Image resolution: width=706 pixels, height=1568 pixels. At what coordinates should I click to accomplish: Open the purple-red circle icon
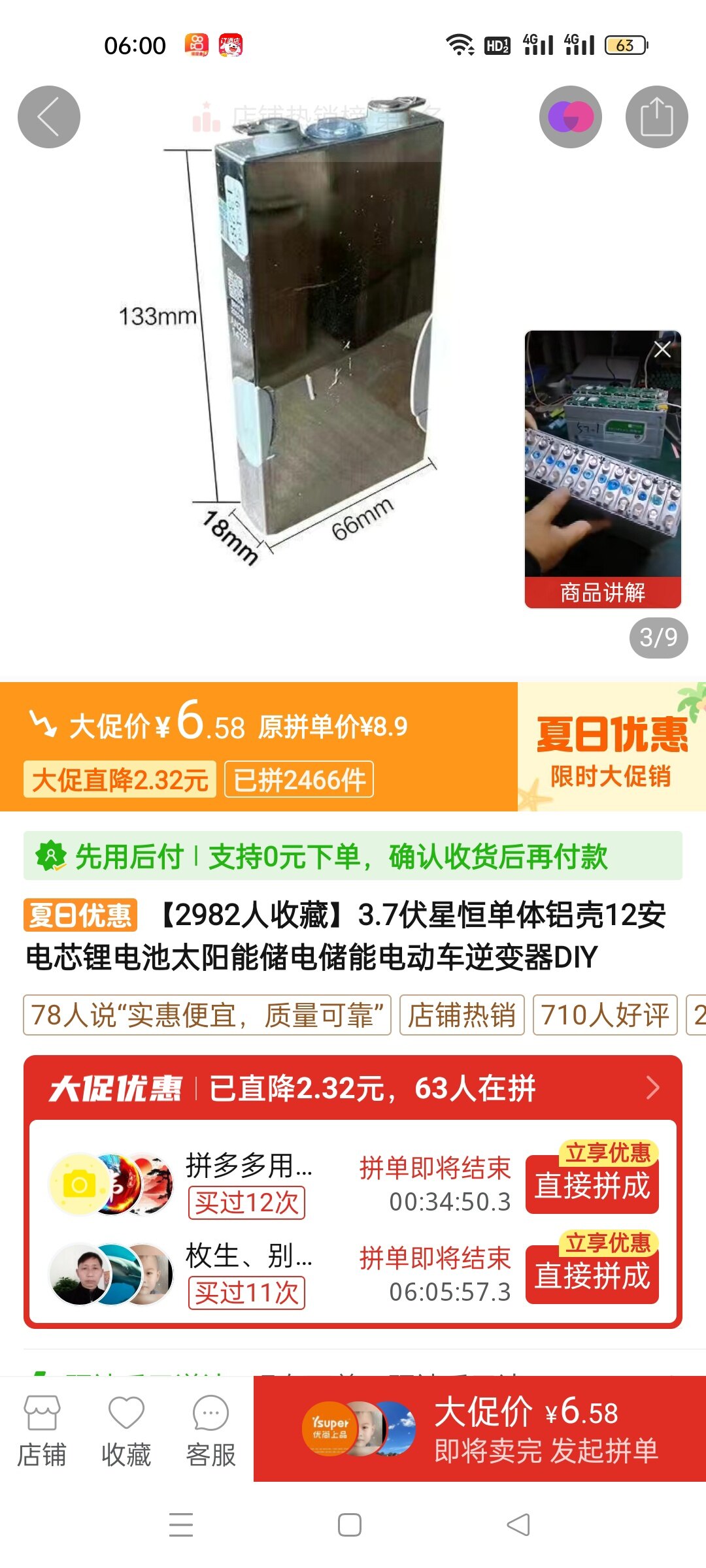tap(570, 117)
